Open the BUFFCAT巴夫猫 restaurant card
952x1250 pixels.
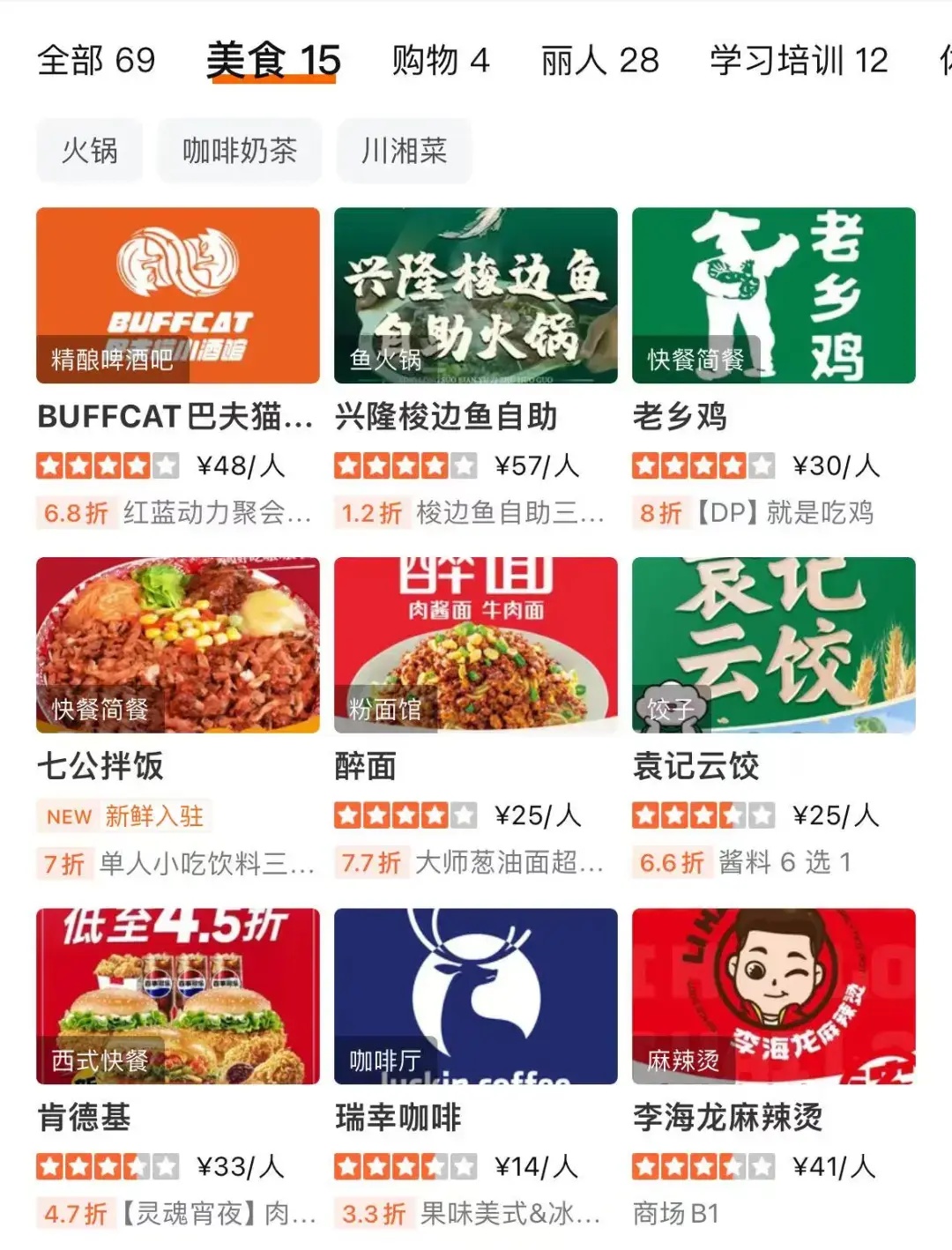tap(177, 296)
